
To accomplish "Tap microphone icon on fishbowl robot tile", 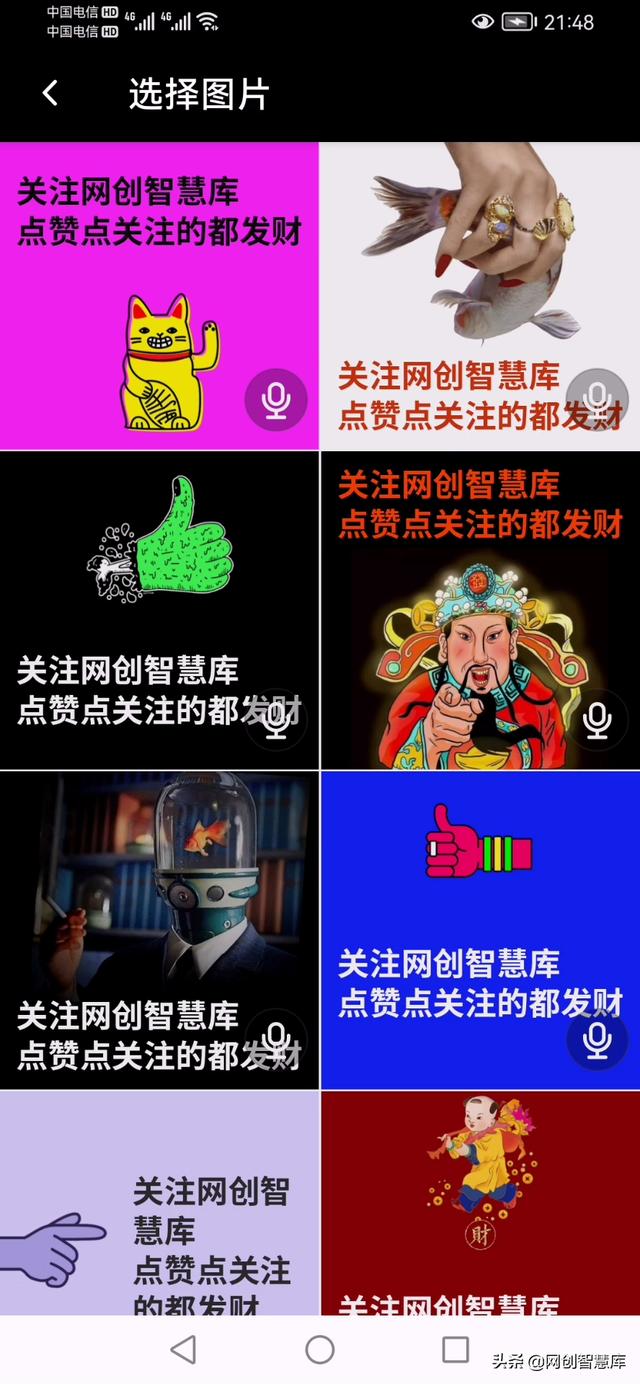I will click(276, 1039).
